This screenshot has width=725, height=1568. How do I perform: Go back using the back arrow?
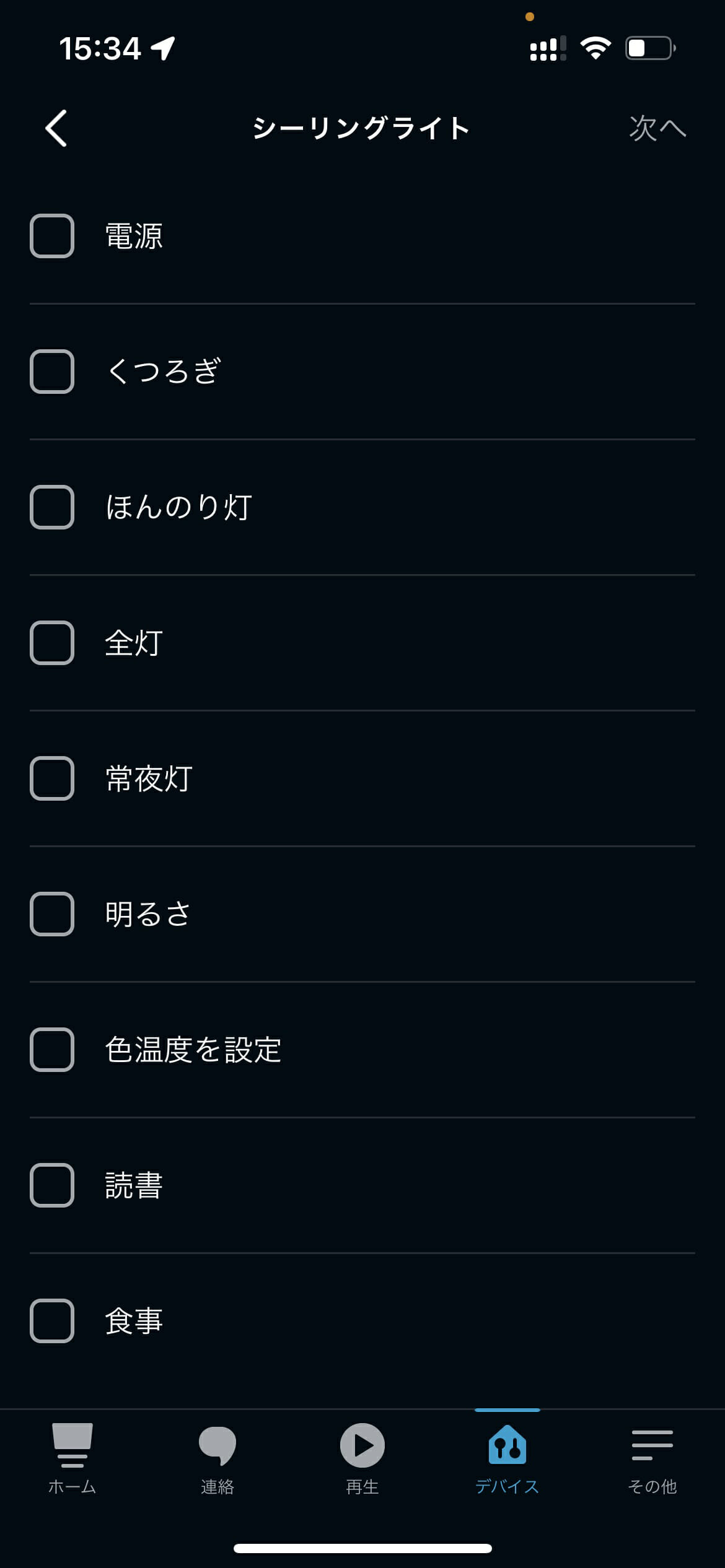click(56, 128)
